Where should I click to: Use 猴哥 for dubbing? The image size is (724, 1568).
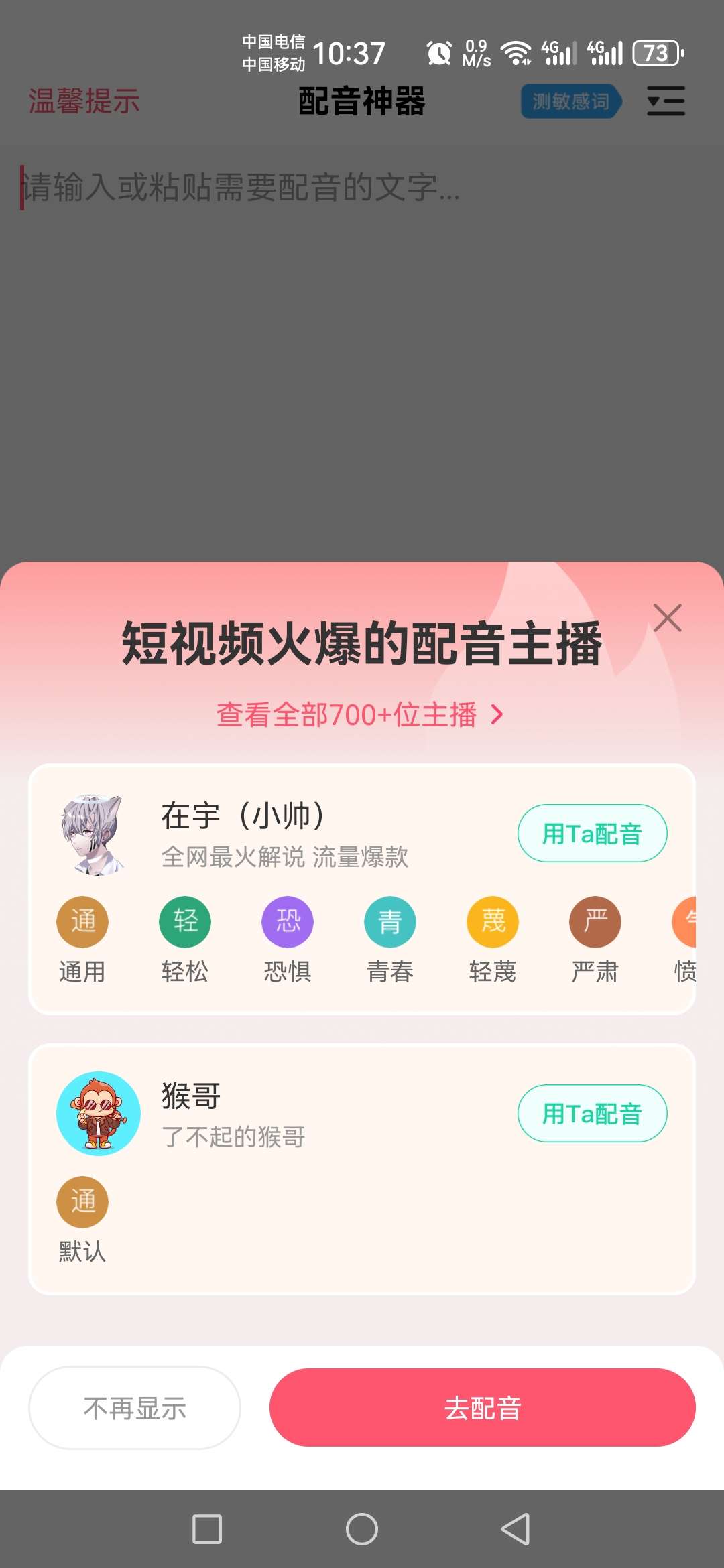tap(592, 1114)
